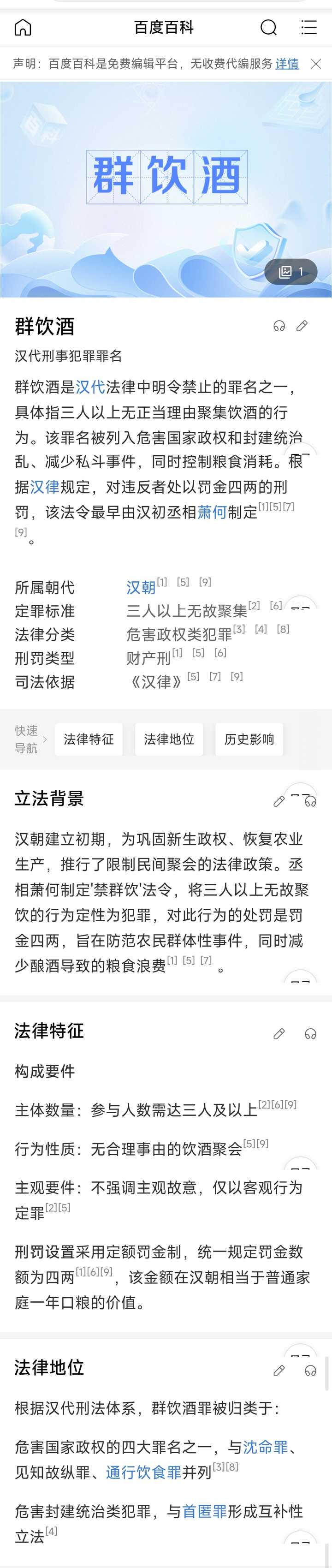332x1568 pixels.
Task: Open the 首匿罪 link
Action: (204, 1511)
